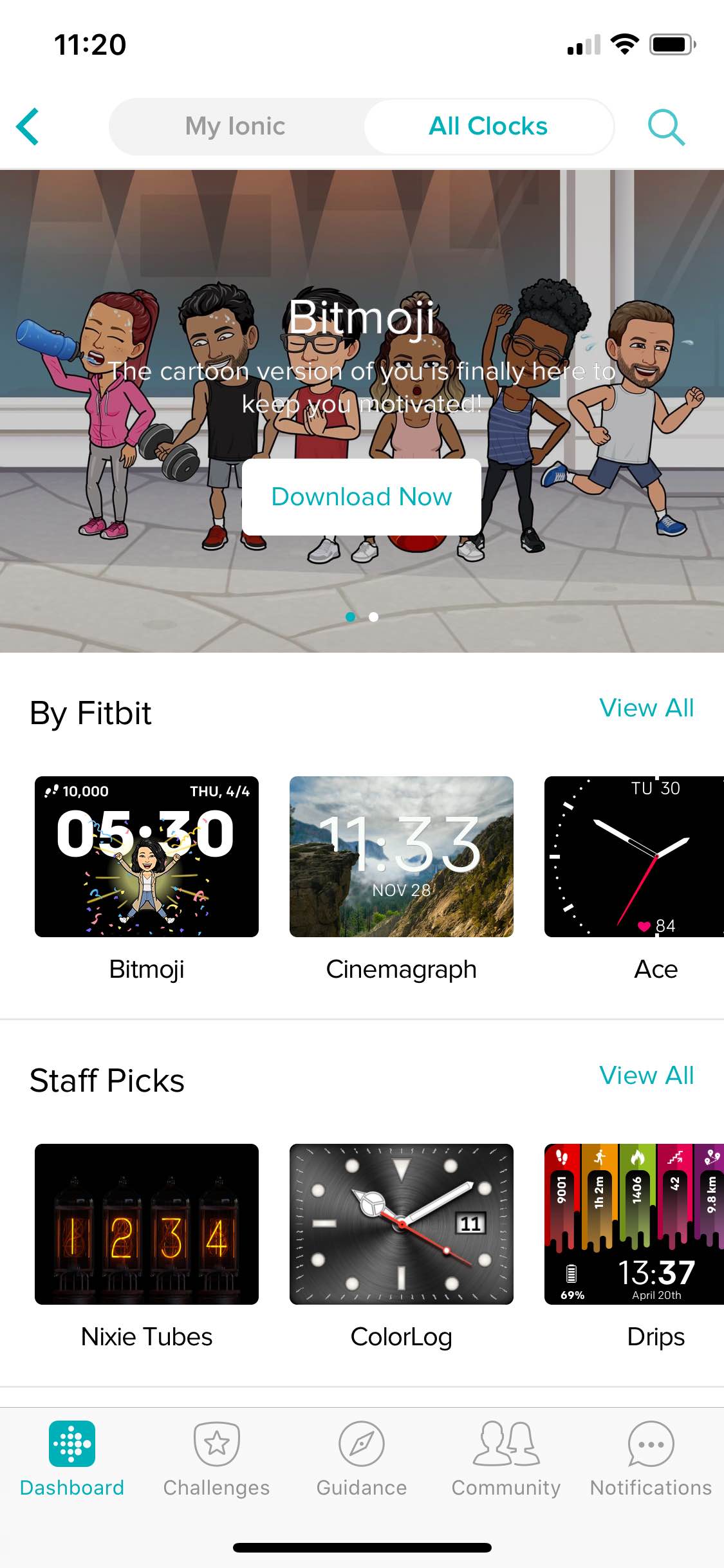Screen dimensions: 724x1568
Task: Switch to the Community tab
Action: pyautogui.click(x=506, y=1459)
